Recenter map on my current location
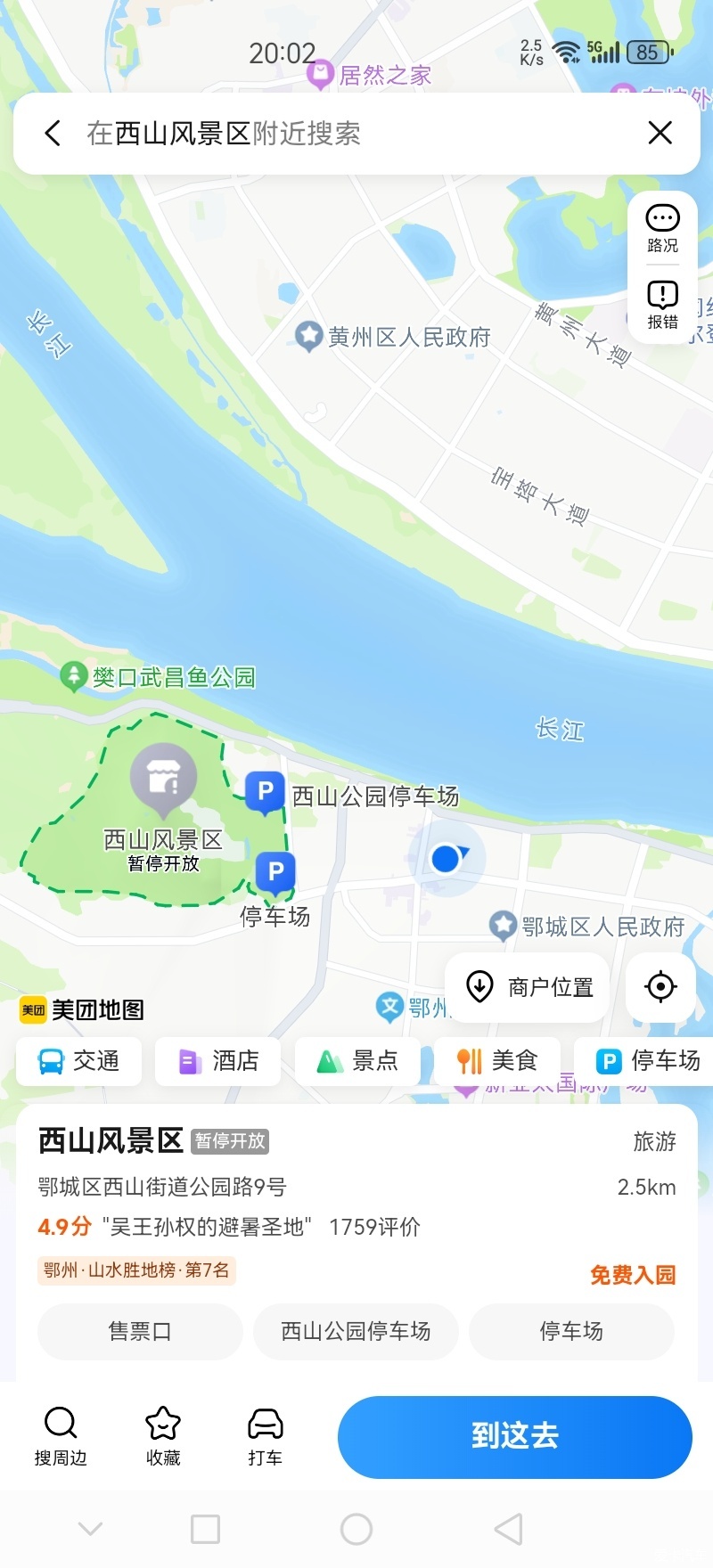This screenshot has height=1568, width=713. 660,987
